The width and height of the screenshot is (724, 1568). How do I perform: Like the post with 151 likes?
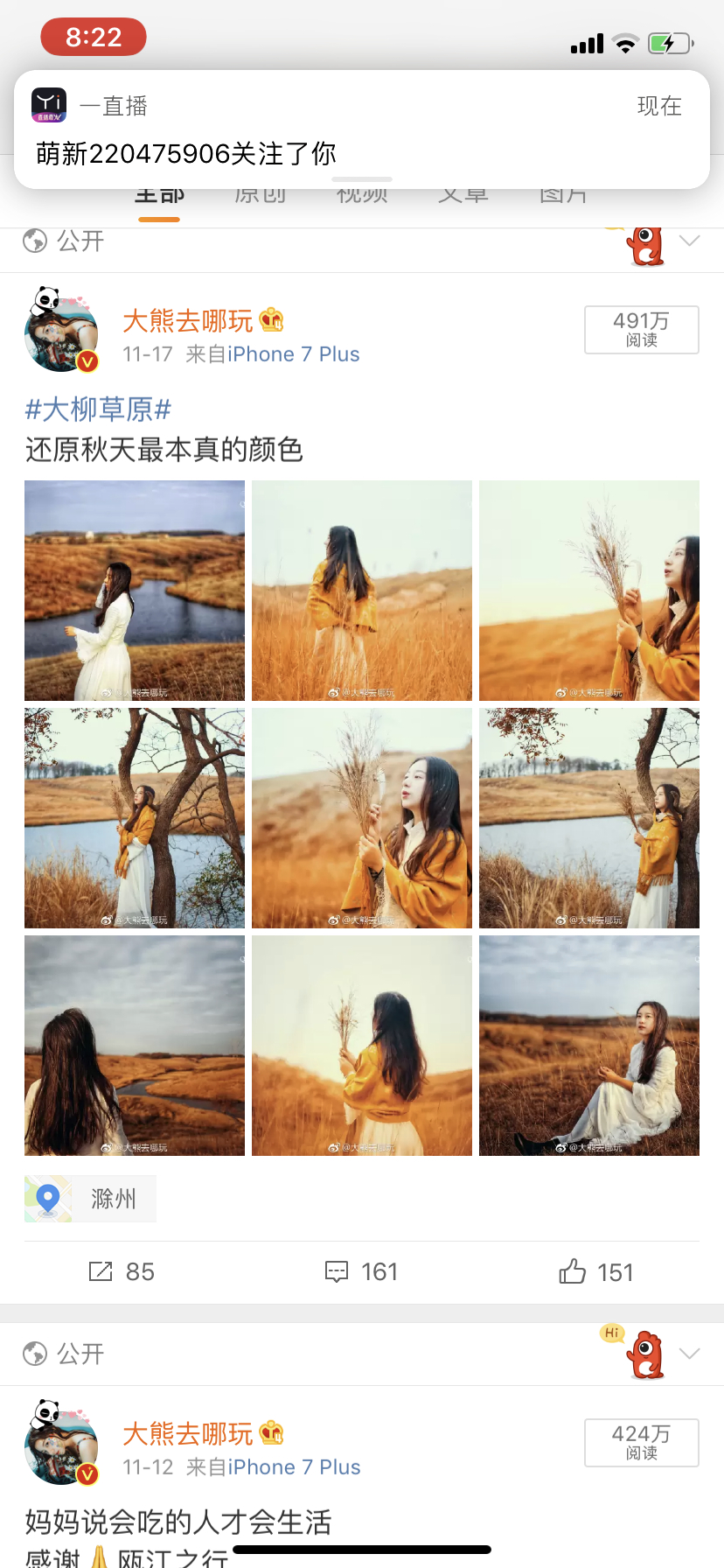tap(596, 1271)
